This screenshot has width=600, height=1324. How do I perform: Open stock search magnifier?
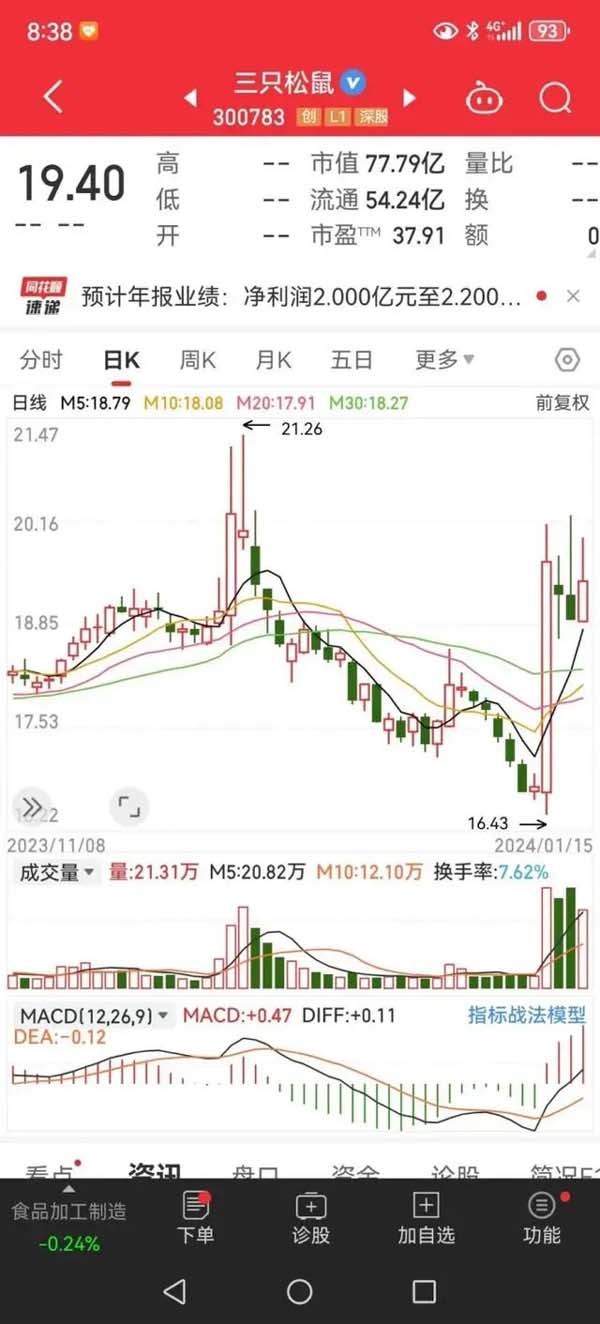[555, 98]
